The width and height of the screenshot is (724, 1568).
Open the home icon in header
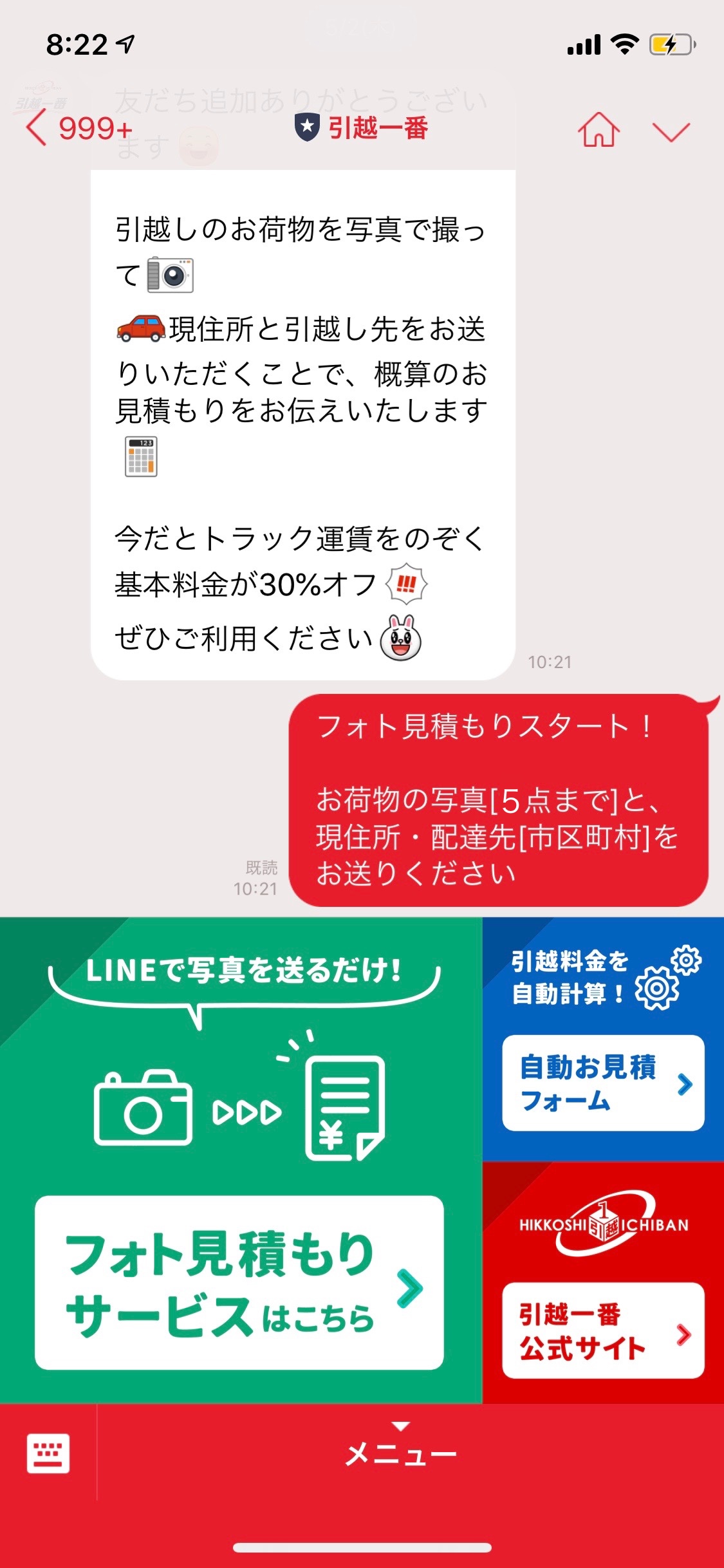coord(599,129)
